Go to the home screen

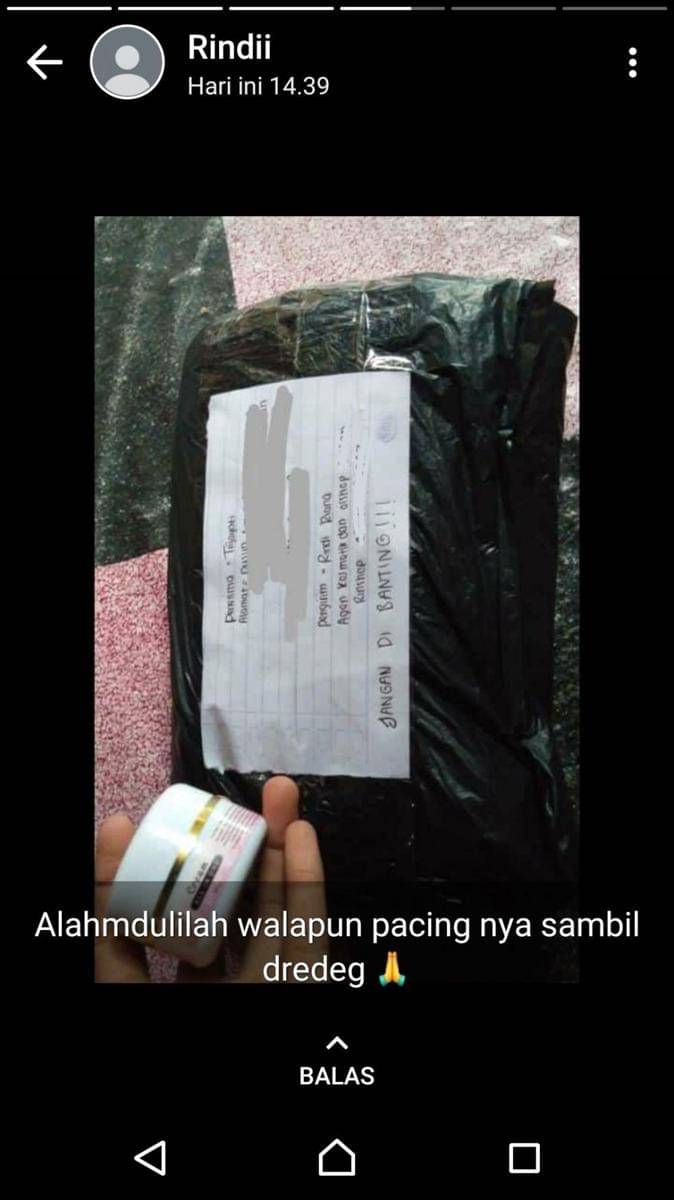coord(337,1157)
